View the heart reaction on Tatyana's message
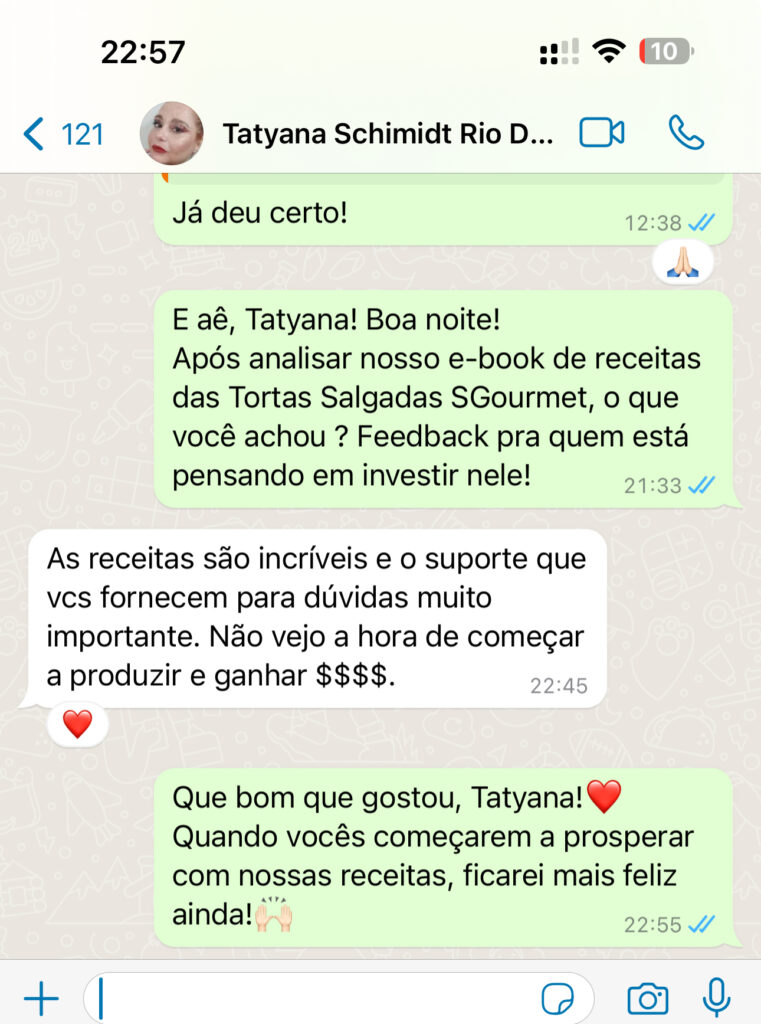 click(x=77, y=723)
